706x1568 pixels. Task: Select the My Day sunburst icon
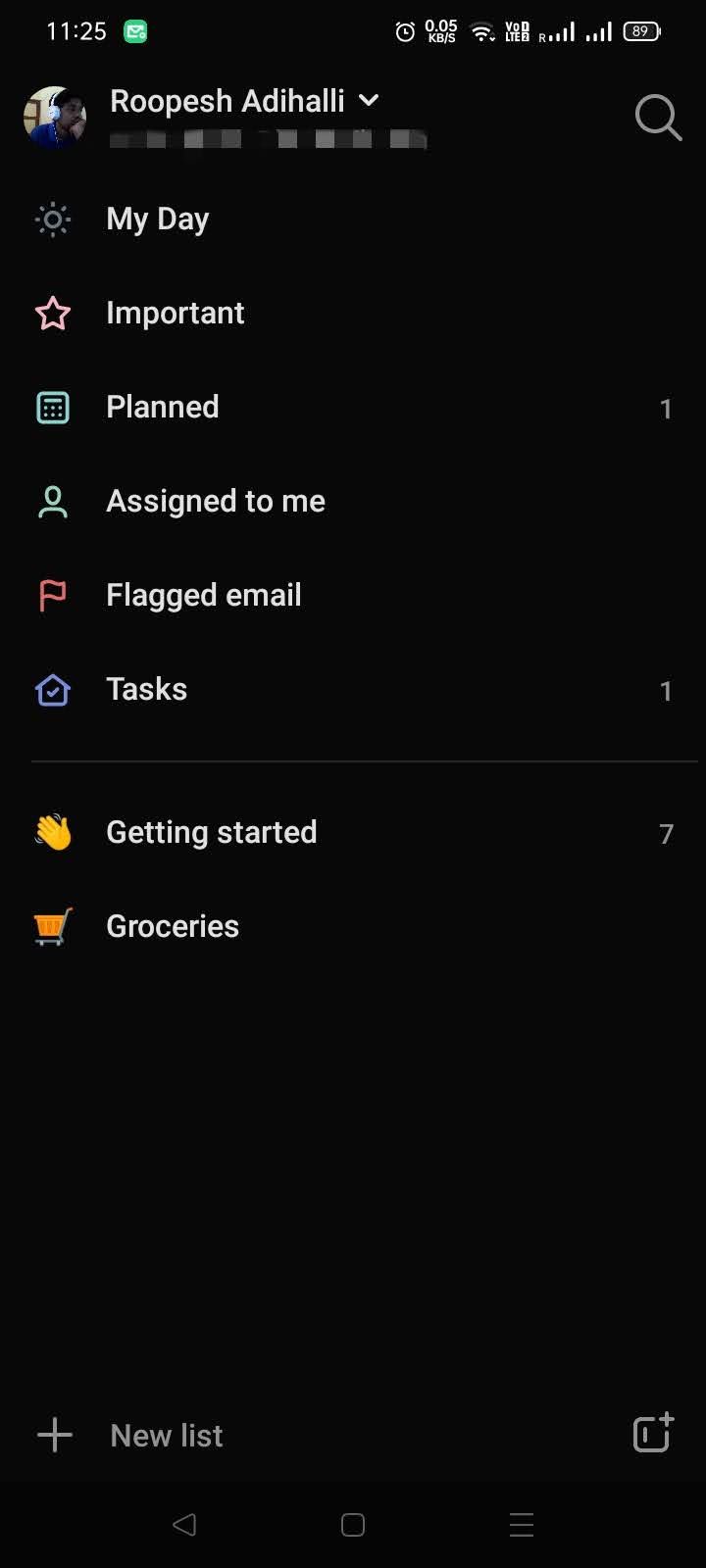(x=52, y=219)
